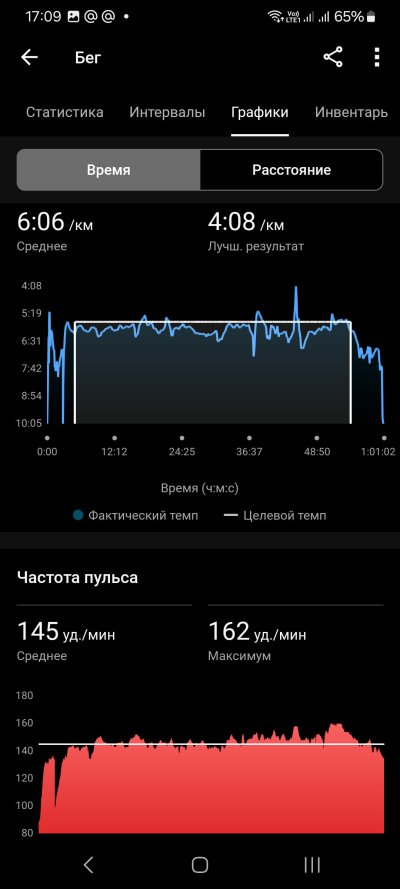The image size is (400, 889).
Task: Switch to the Инвентарь tab
Action: 351,112
